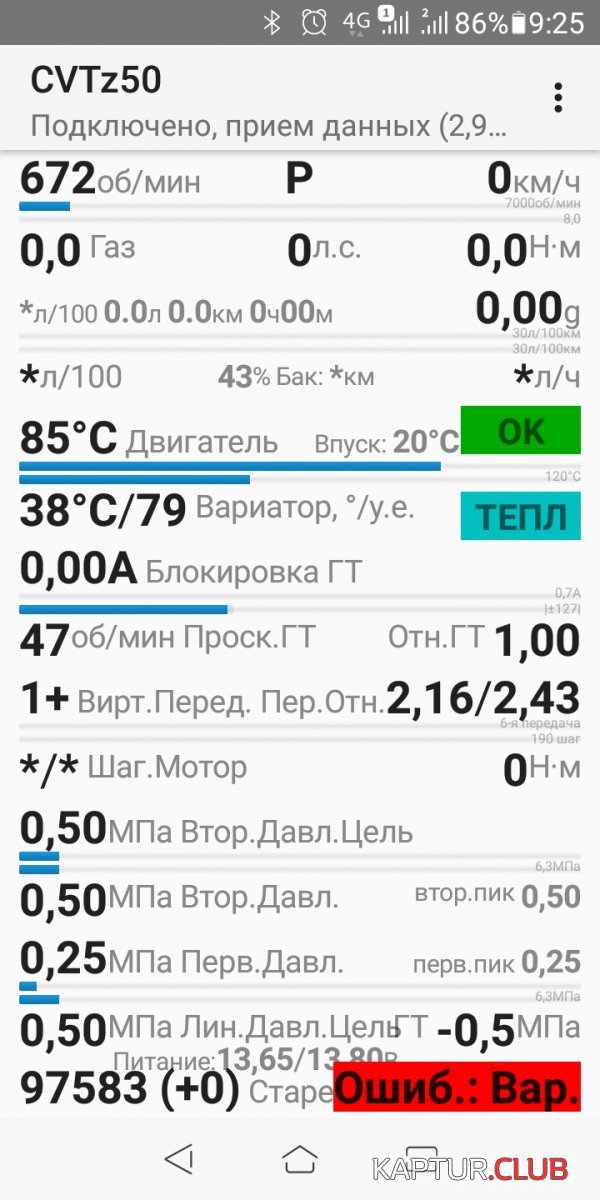Go back with the system back button
The width and height of the screenshot is (600, 1200).
click(178, 1159)
